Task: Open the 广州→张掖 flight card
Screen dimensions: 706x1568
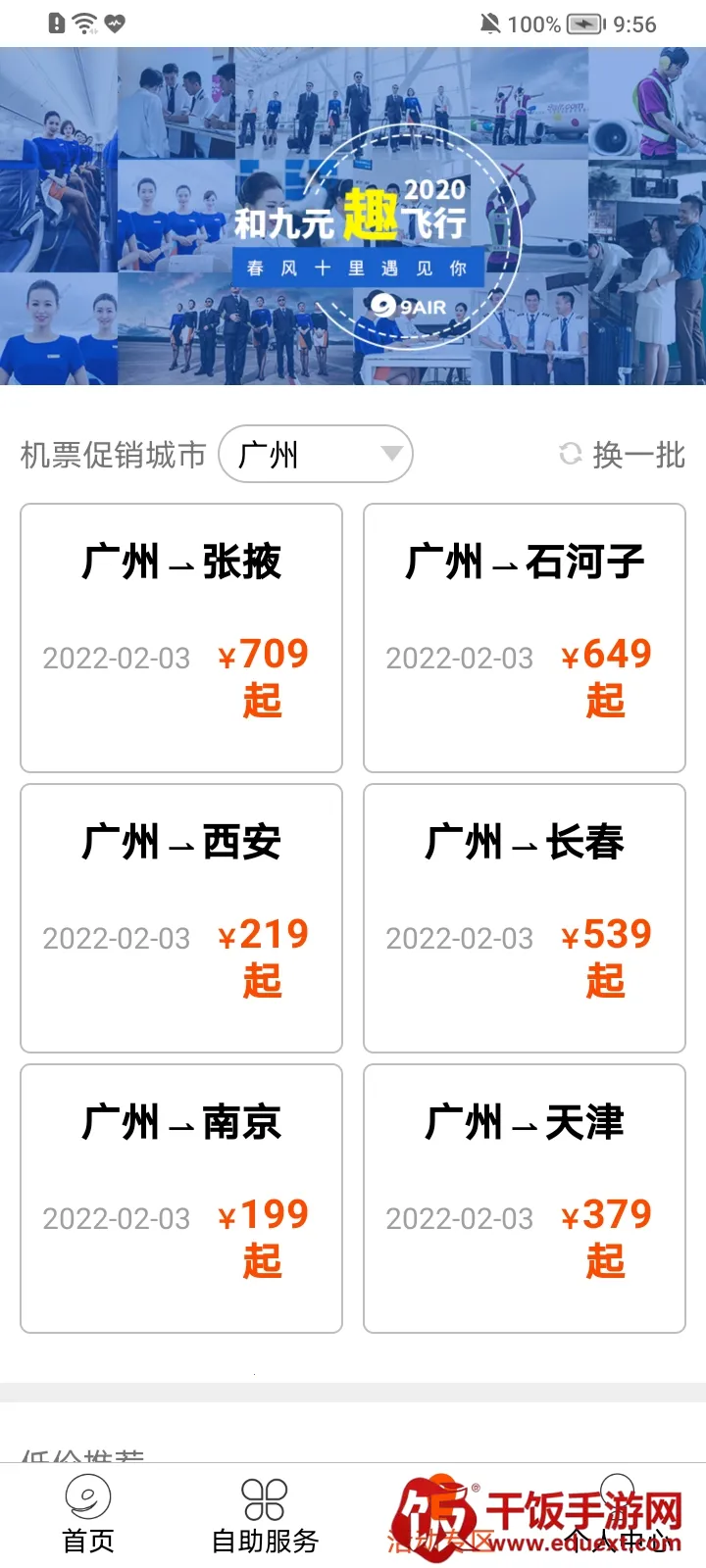Action: pos(181,638)
